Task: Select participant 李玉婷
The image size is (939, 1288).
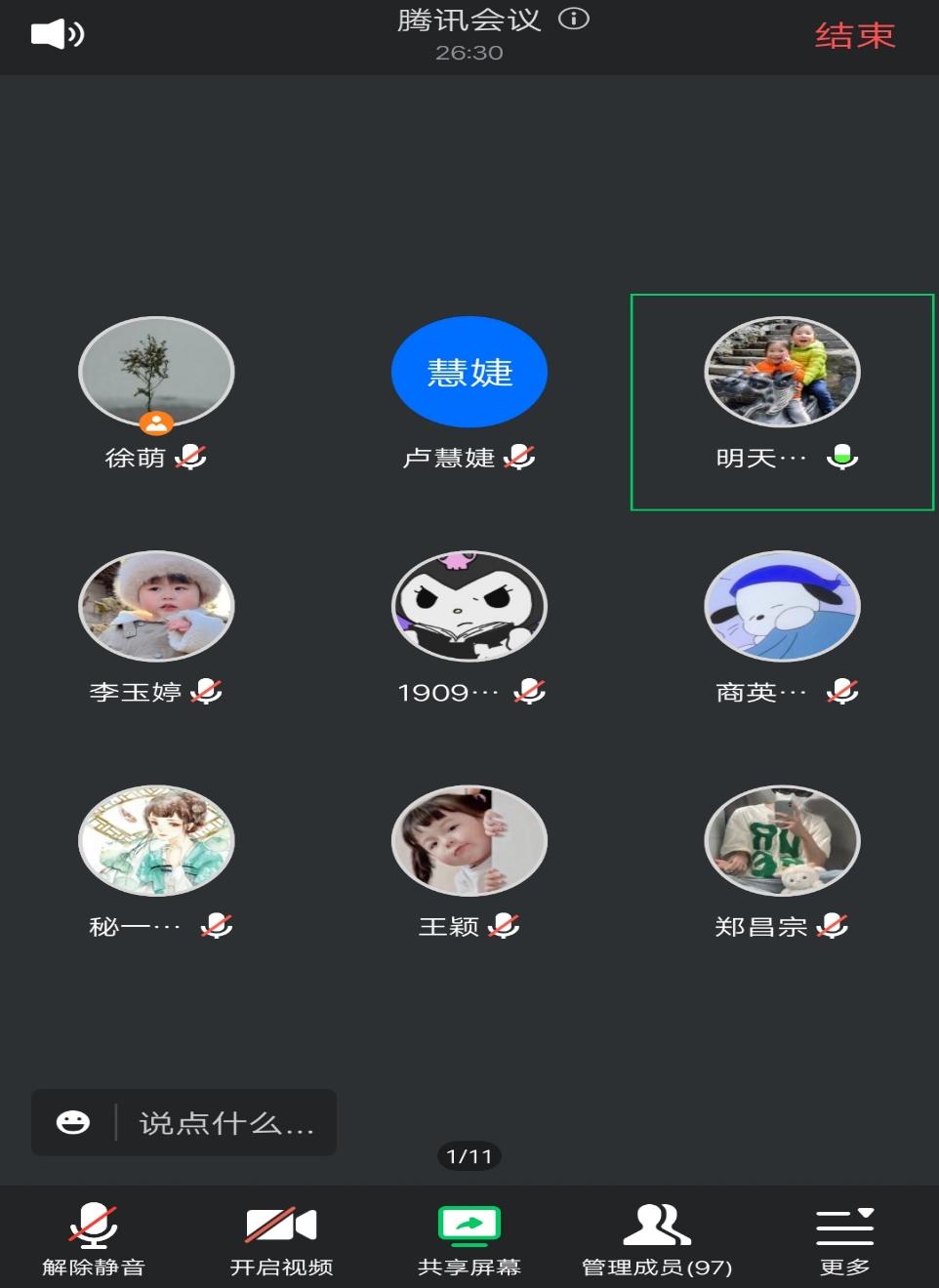Action: click(156, 607)
